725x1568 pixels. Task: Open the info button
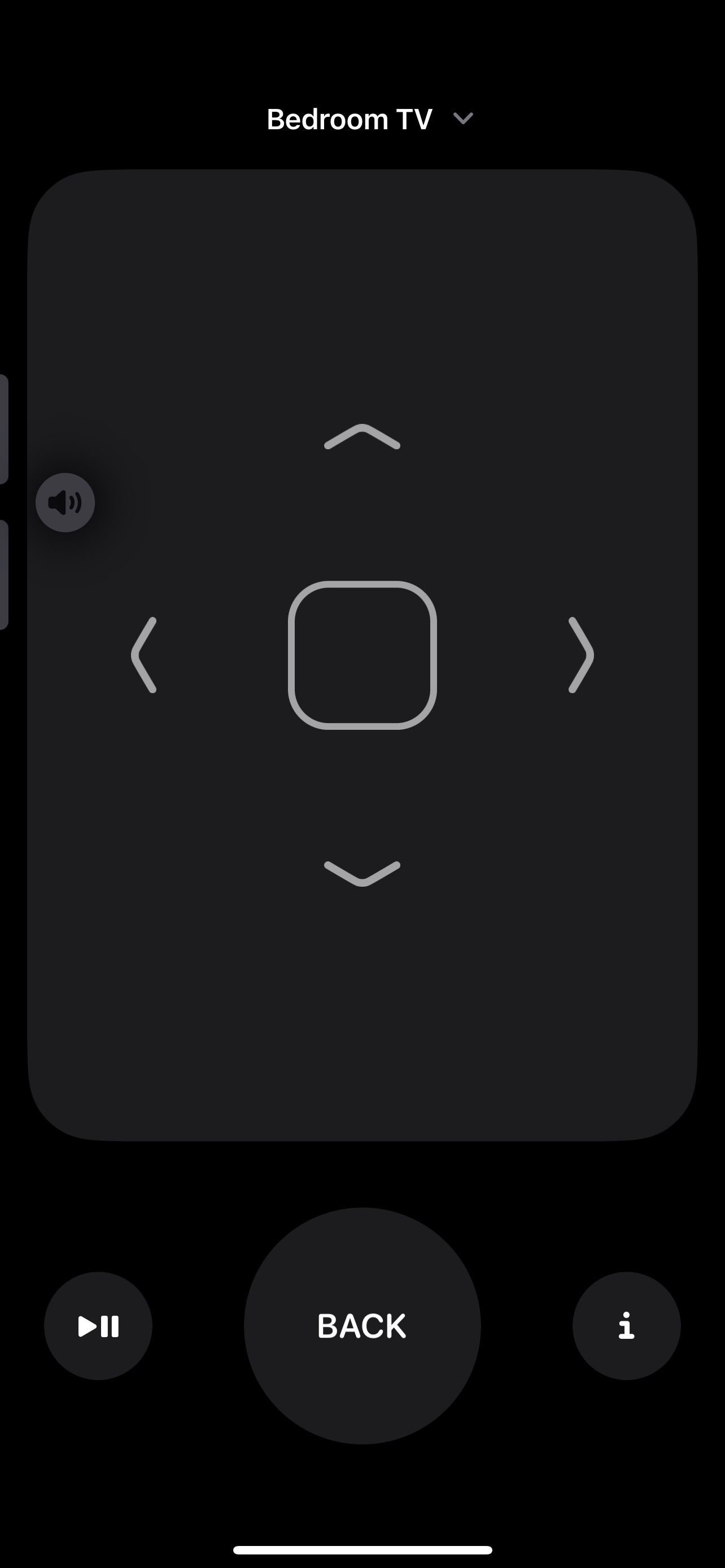coord(626,1326)
